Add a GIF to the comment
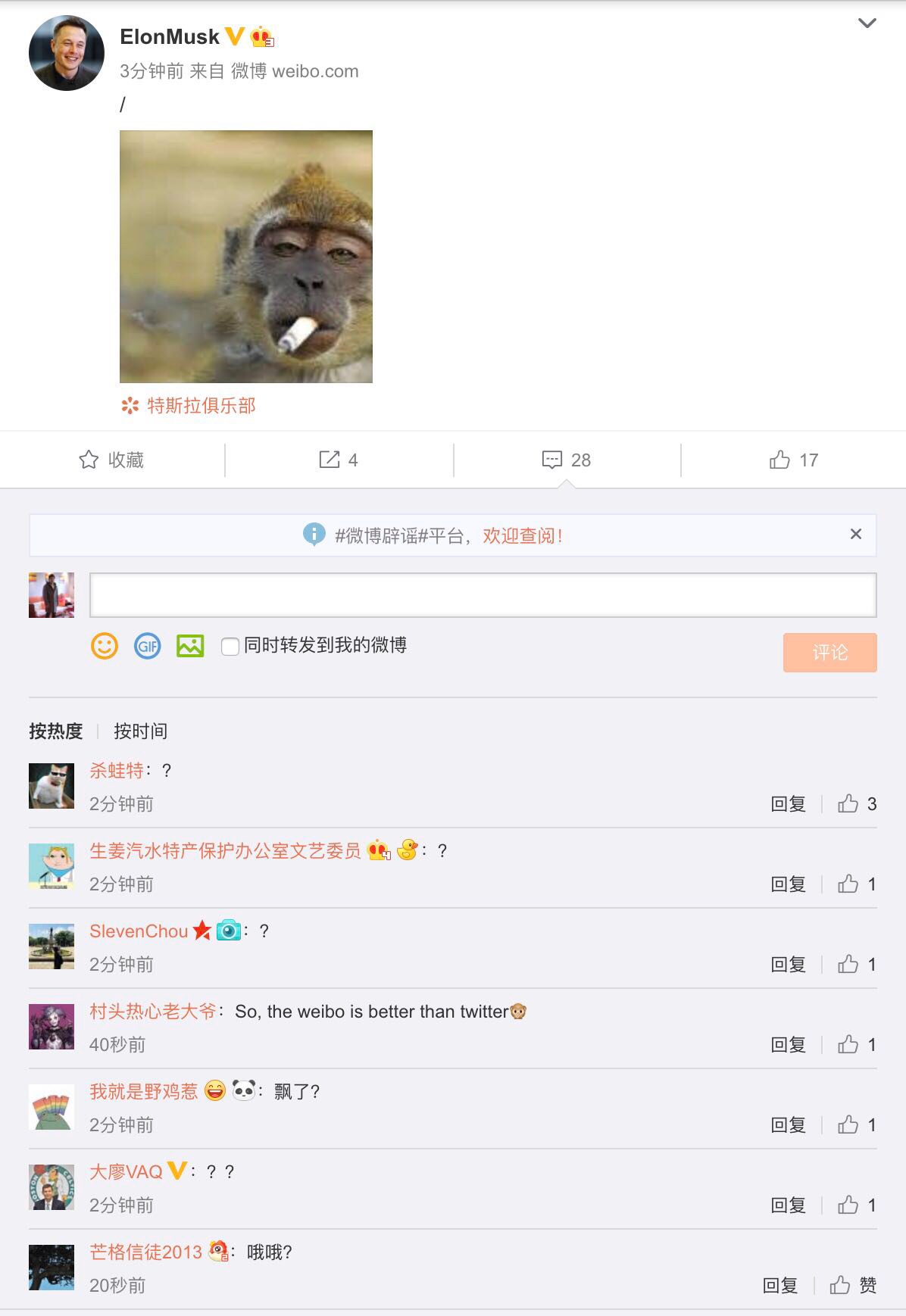This screenshot has width=906, height=1316. click(147, 646)
